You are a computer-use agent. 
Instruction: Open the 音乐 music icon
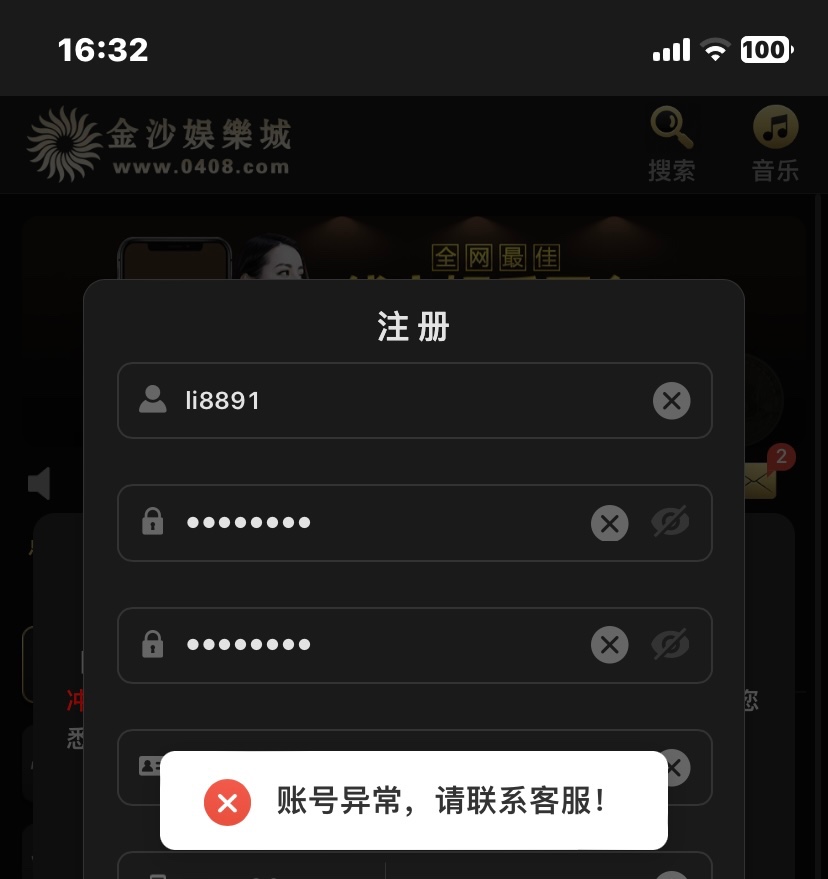(x=775, y=143)
